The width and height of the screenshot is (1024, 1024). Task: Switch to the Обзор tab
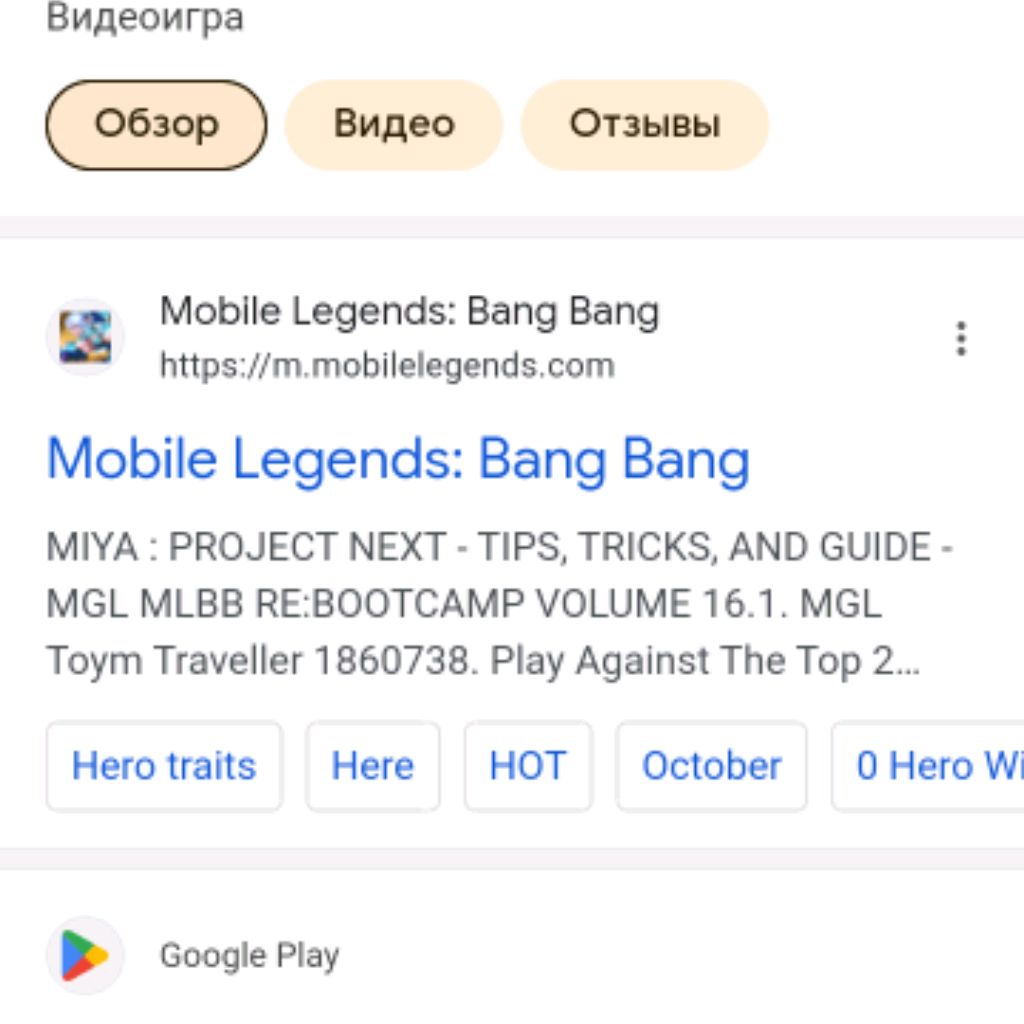click(156, 125)
